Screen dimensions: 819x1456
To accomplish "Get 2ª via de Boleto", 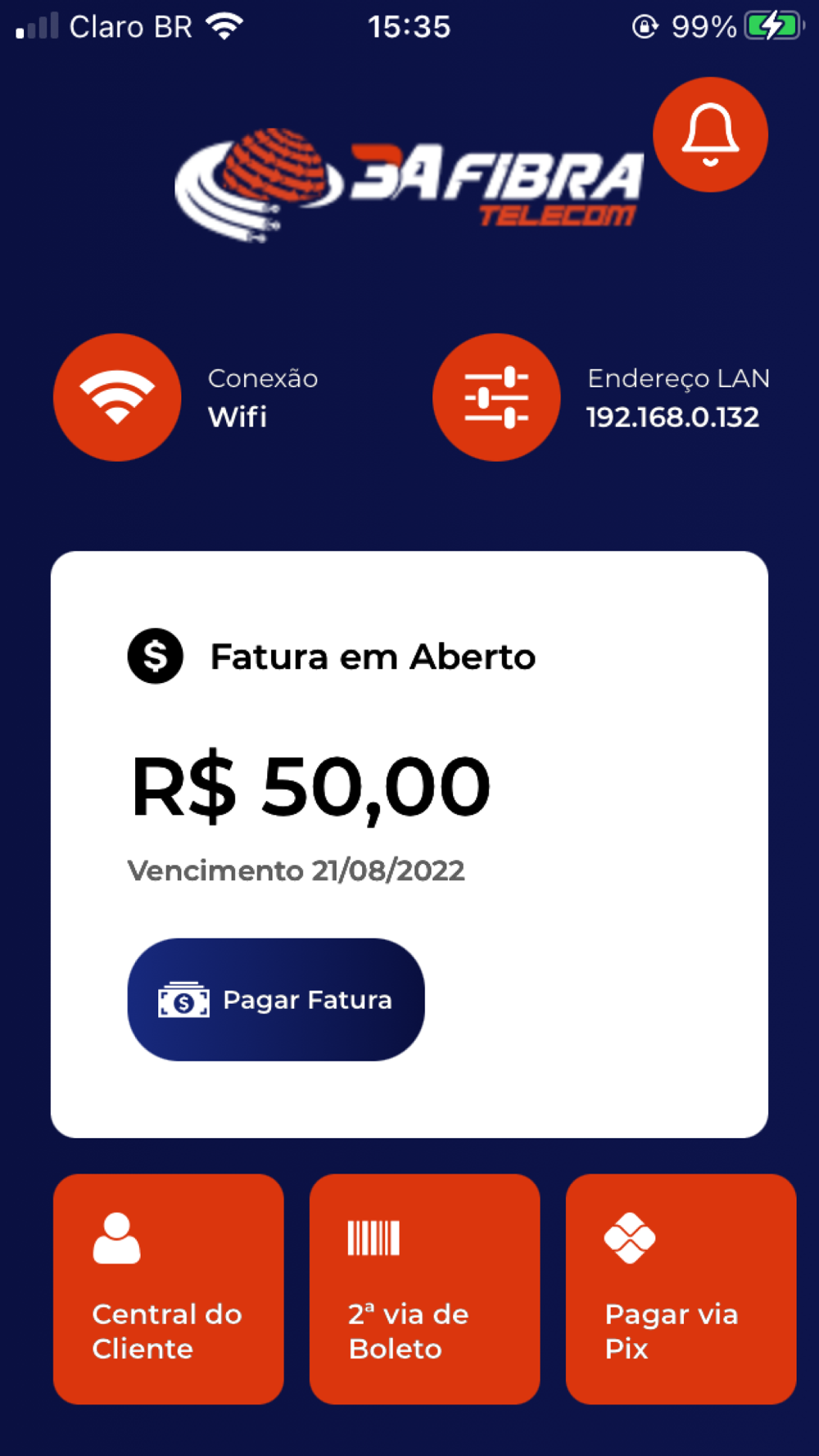I will click(x=424, y=1289).
